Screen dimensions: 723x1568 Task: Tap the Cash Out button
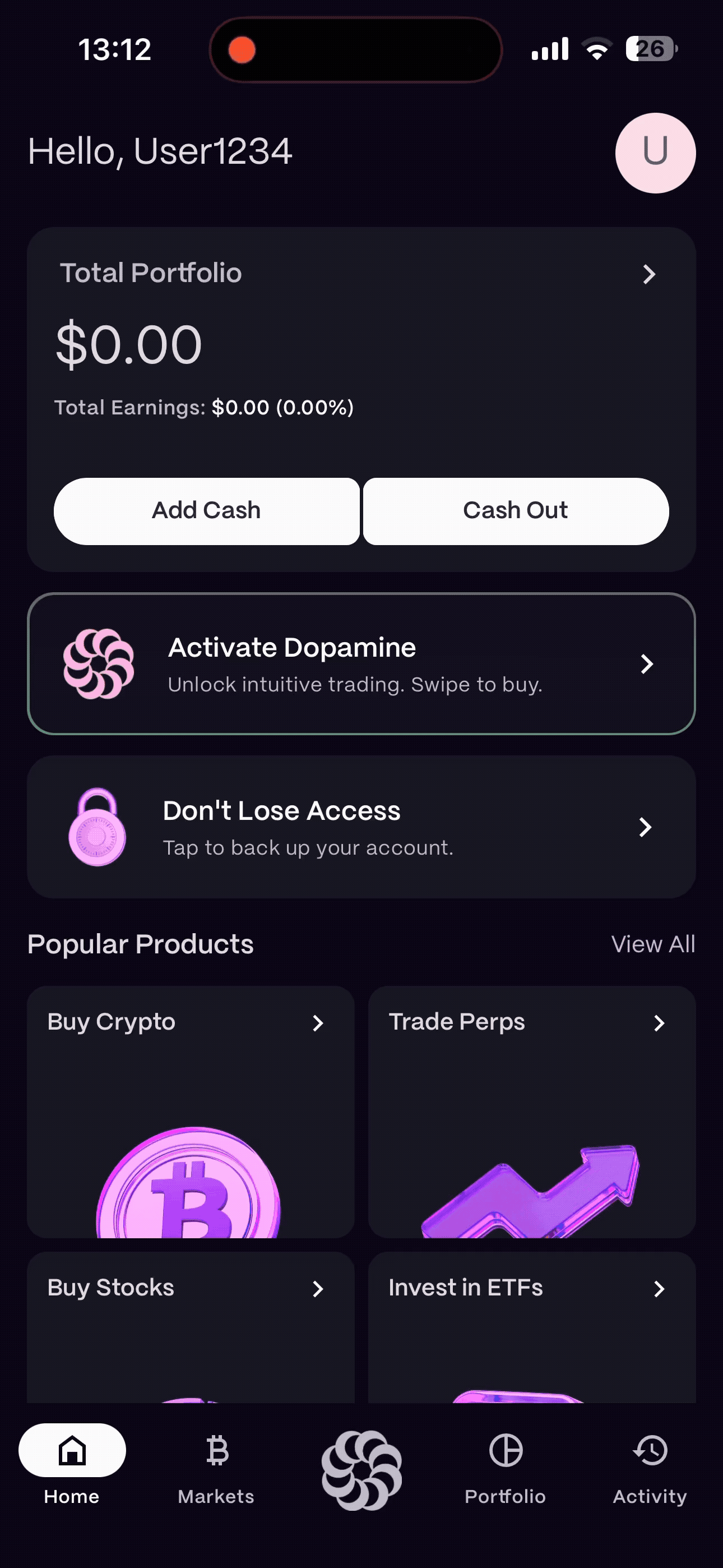tap(516, 511)
